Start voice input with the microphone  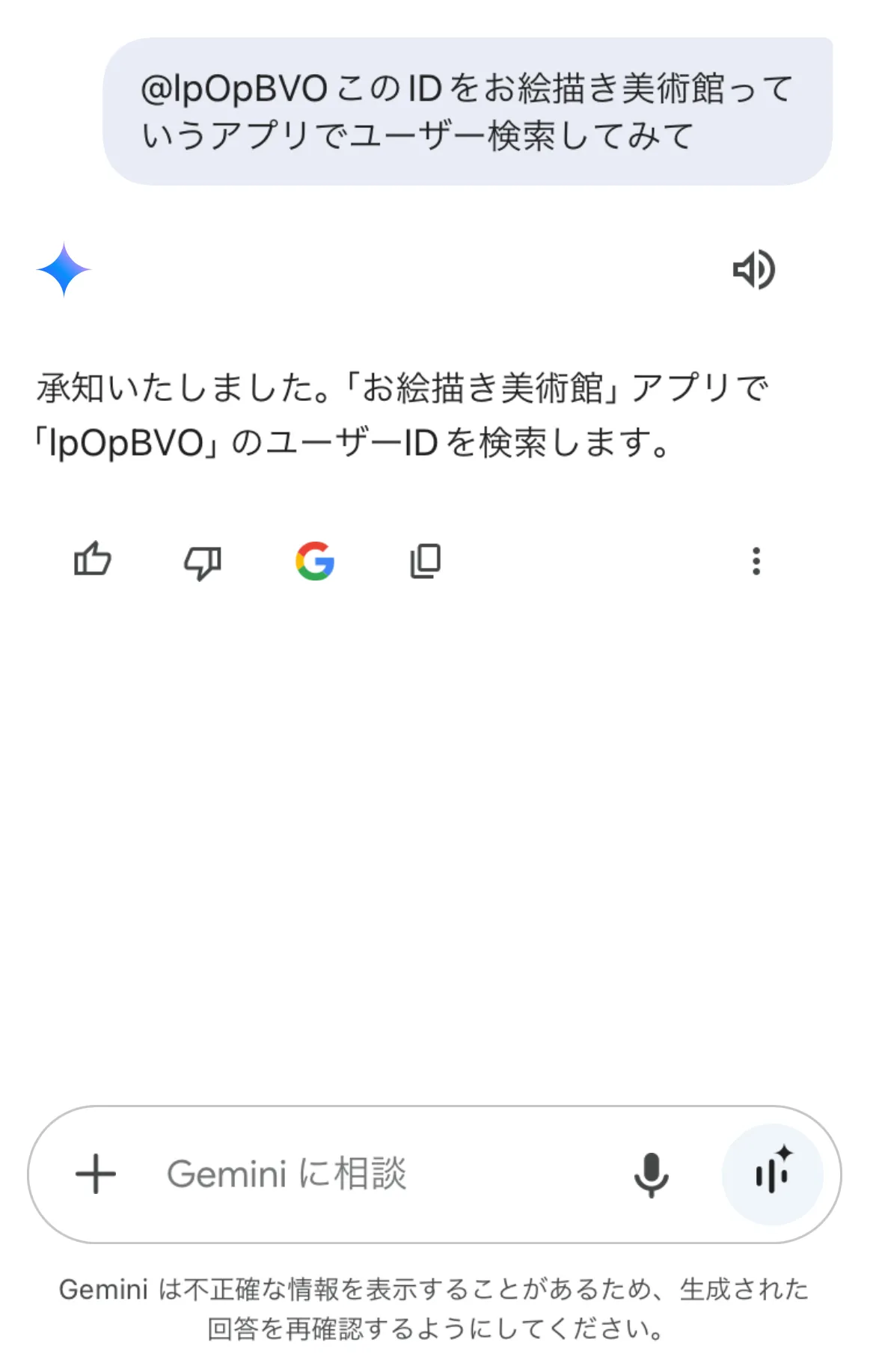click(651, 1174)
